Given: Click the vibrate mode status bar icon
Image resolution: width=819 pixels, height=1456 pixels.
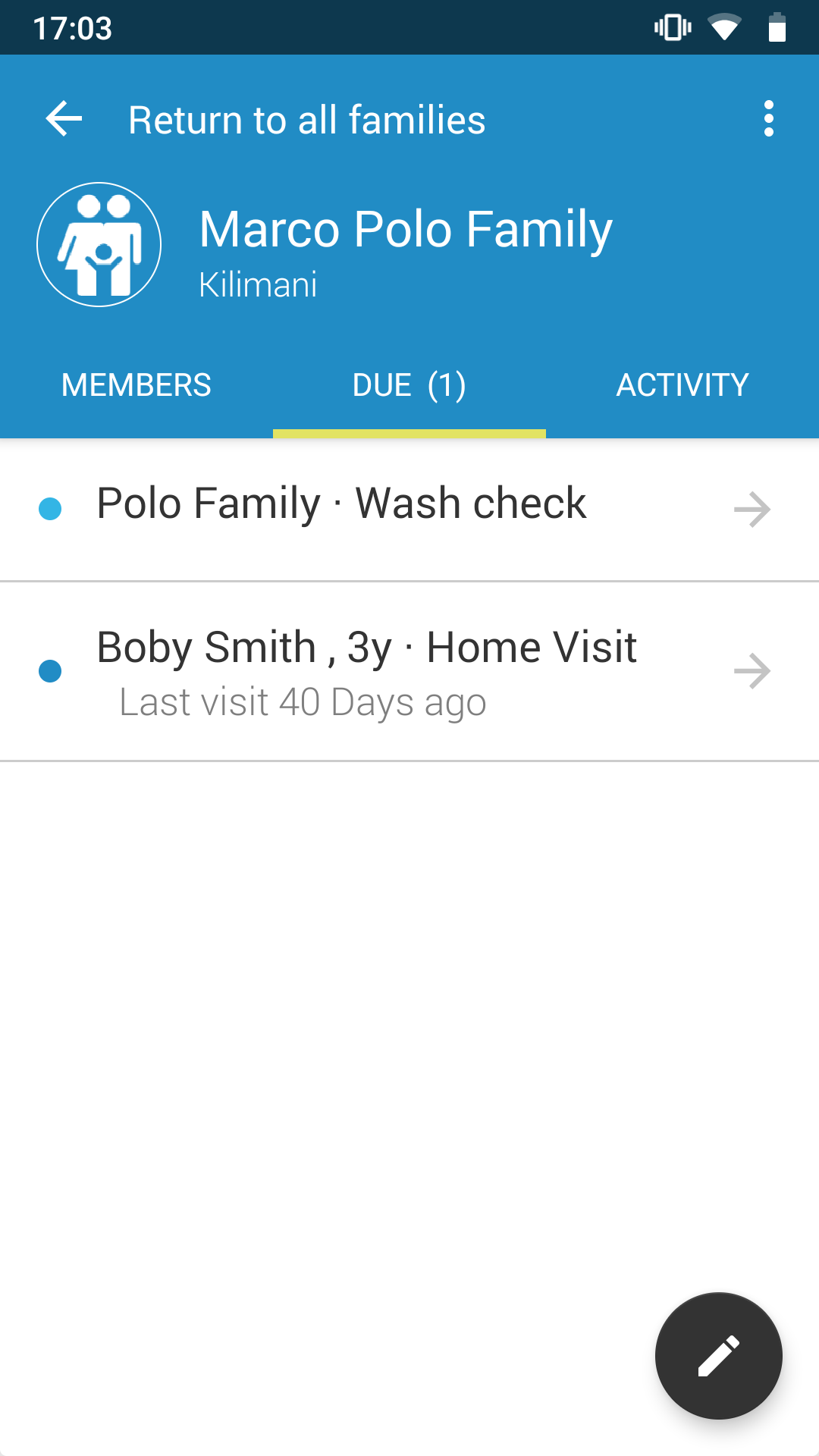Looking at the screenshot, I should (672, 27).
